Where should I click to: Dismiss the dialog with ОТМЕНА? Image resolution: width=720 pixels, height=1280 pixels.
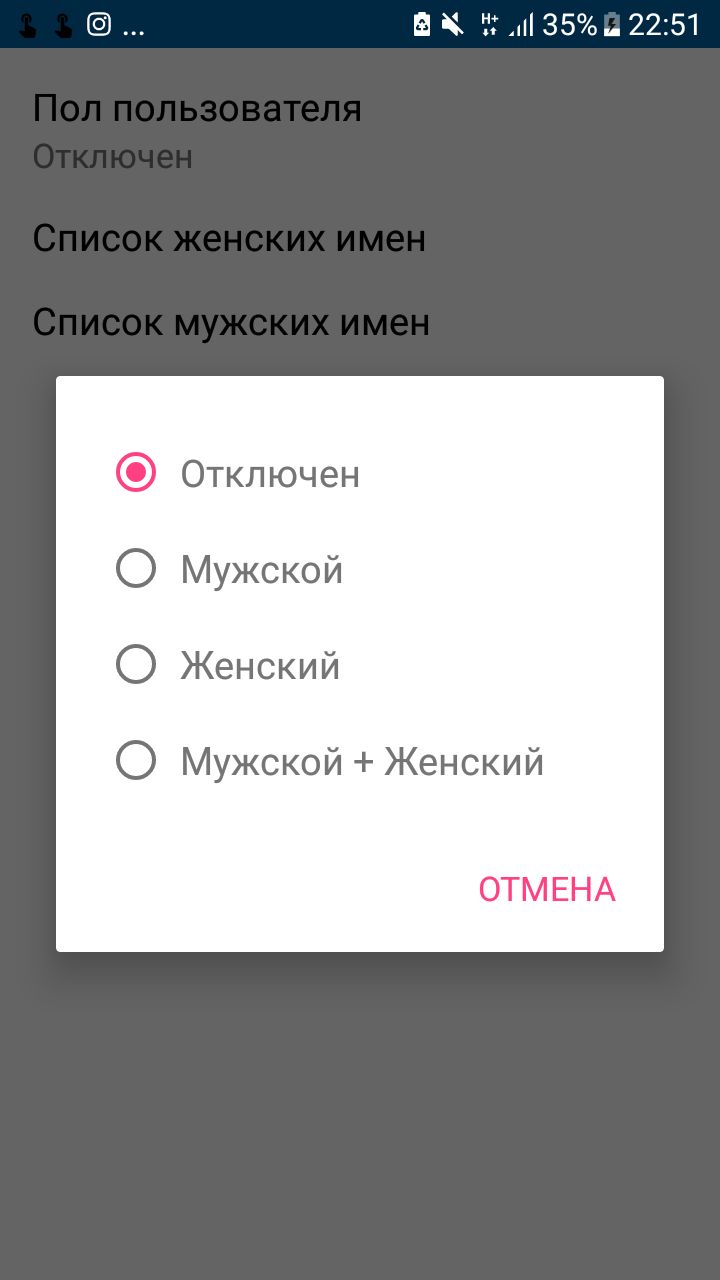pyautogui.click(x=546, y=889)
